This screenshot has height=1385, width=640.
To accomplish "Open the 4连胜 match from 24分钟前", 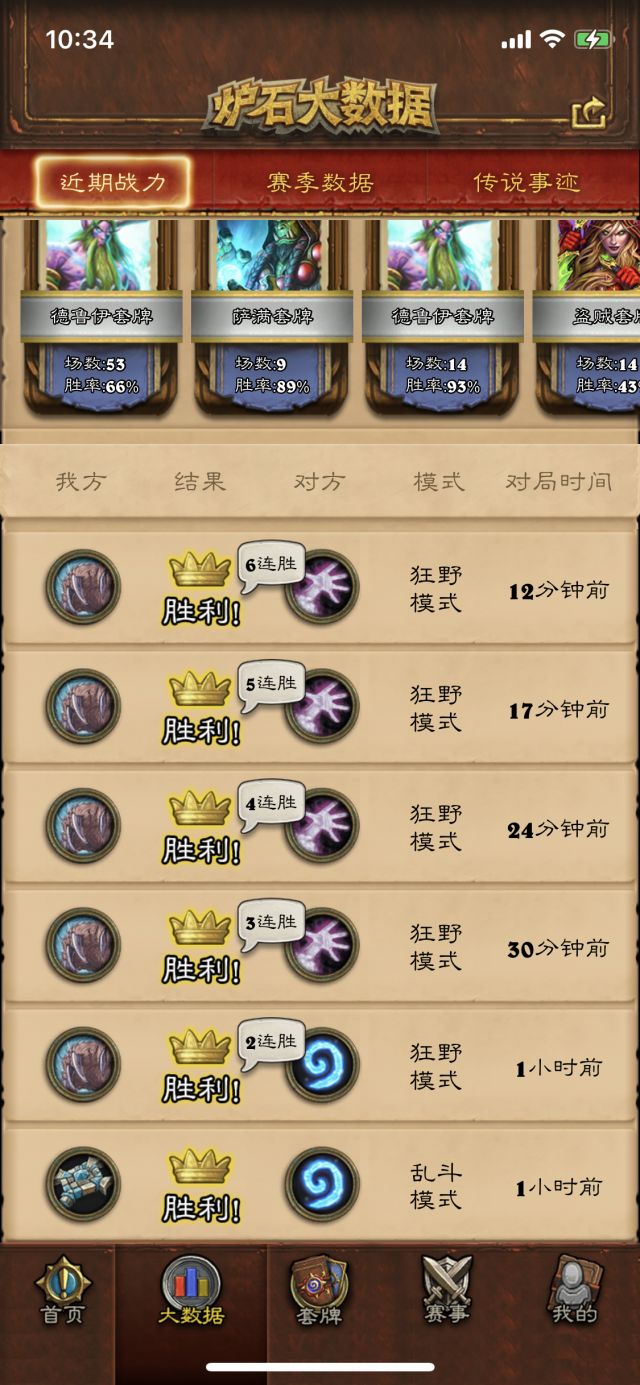I will [320, 828].
